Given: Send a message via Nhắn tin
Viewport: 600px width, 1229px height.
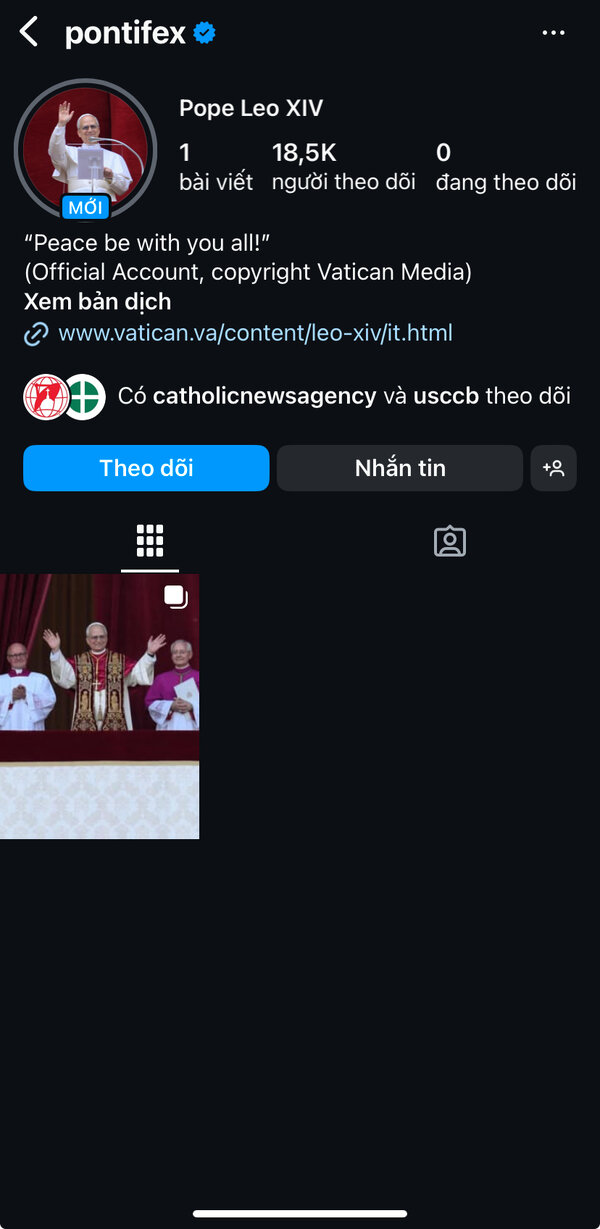Looking at the screenshot, I should [399, 468].
